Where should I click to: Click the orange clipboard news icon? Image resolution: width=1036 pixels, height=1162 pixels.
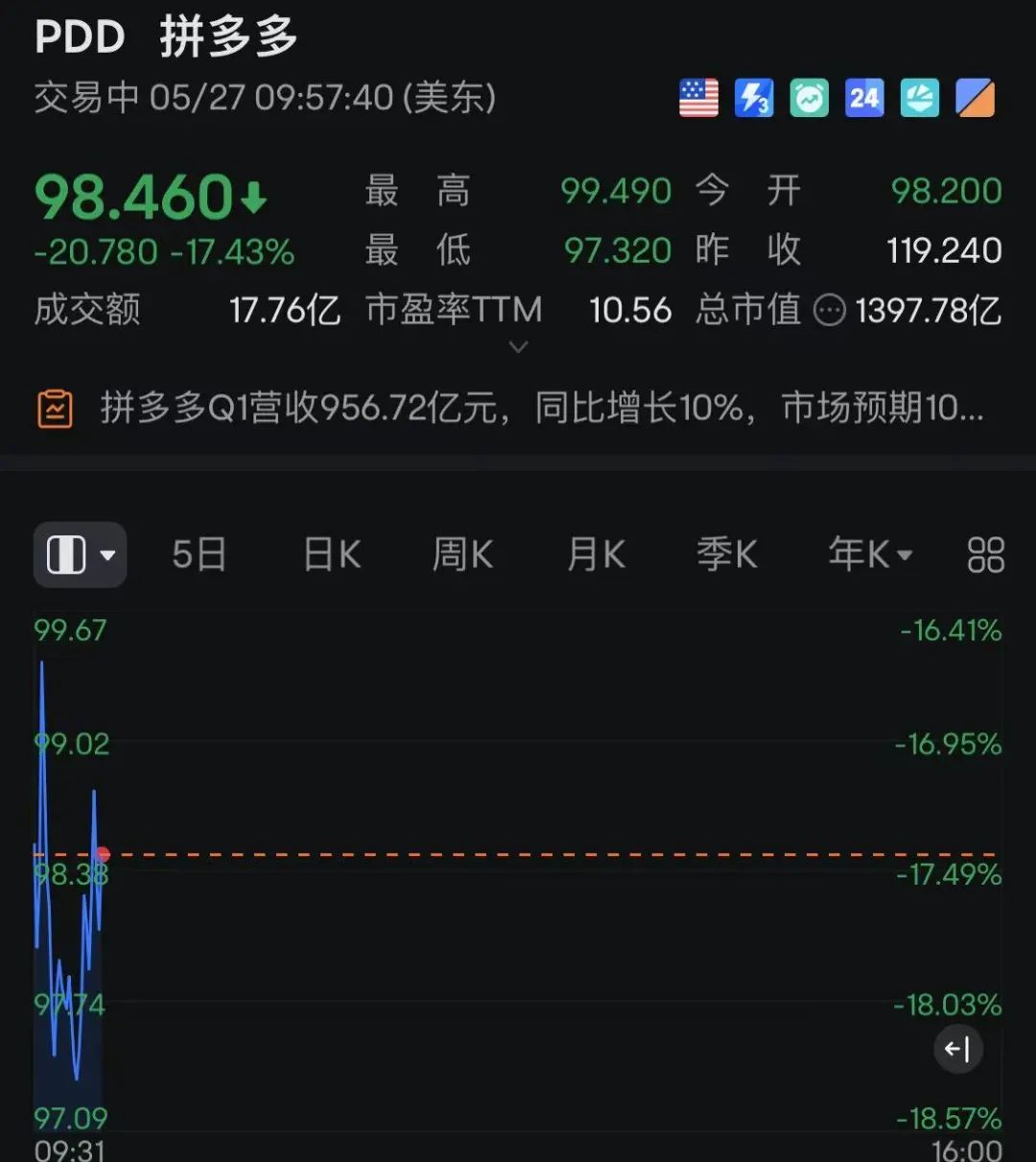55,407
